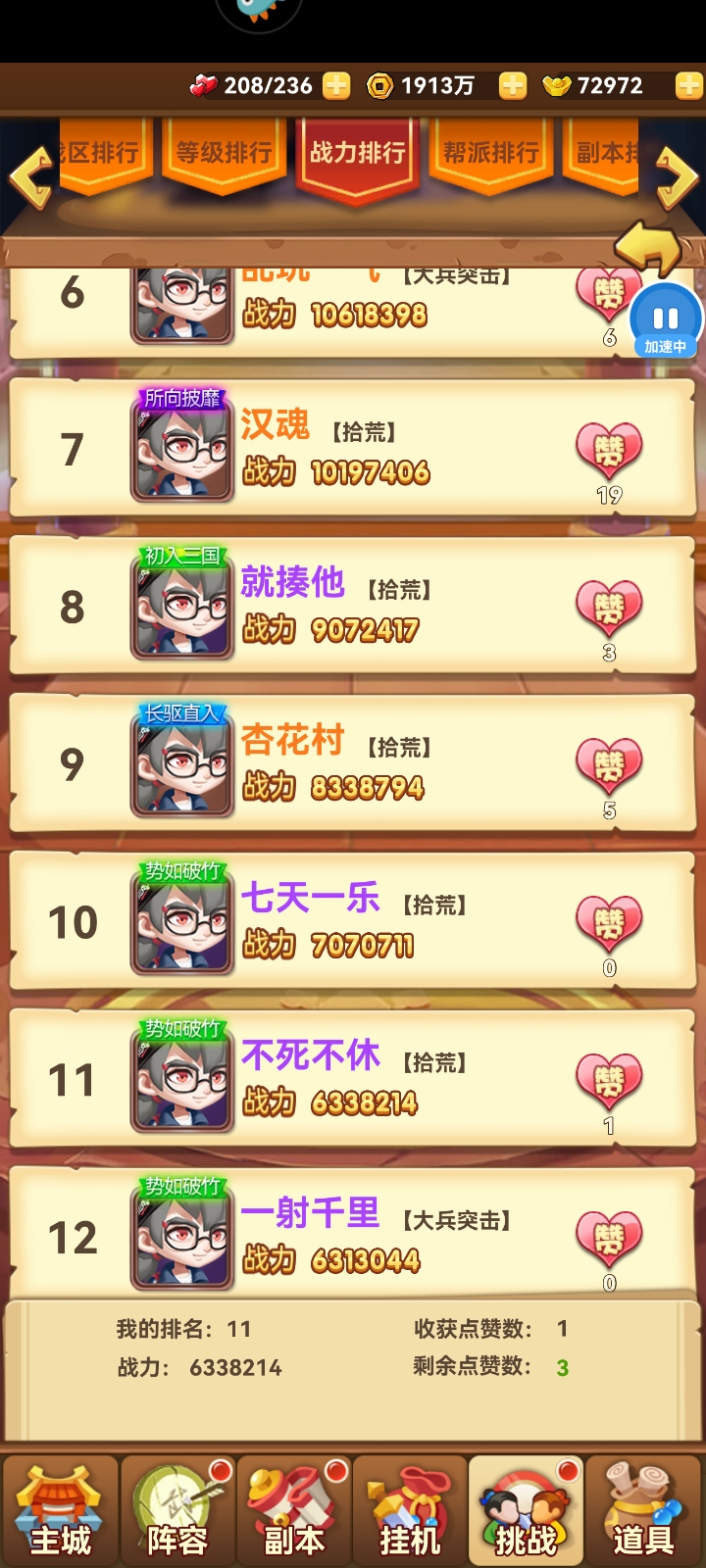706x1568 pixels.
Task: Open the 副本 dungeon screen from bottom bar
Action: [x=294, y=1511]
